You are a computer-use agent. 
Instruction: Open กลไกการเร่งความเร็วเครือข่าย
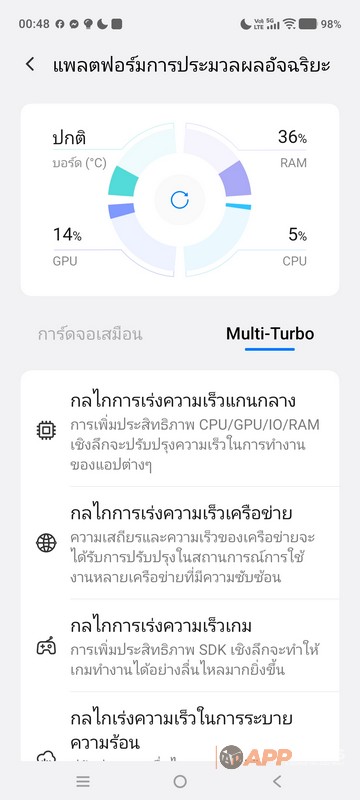point(179,543)
